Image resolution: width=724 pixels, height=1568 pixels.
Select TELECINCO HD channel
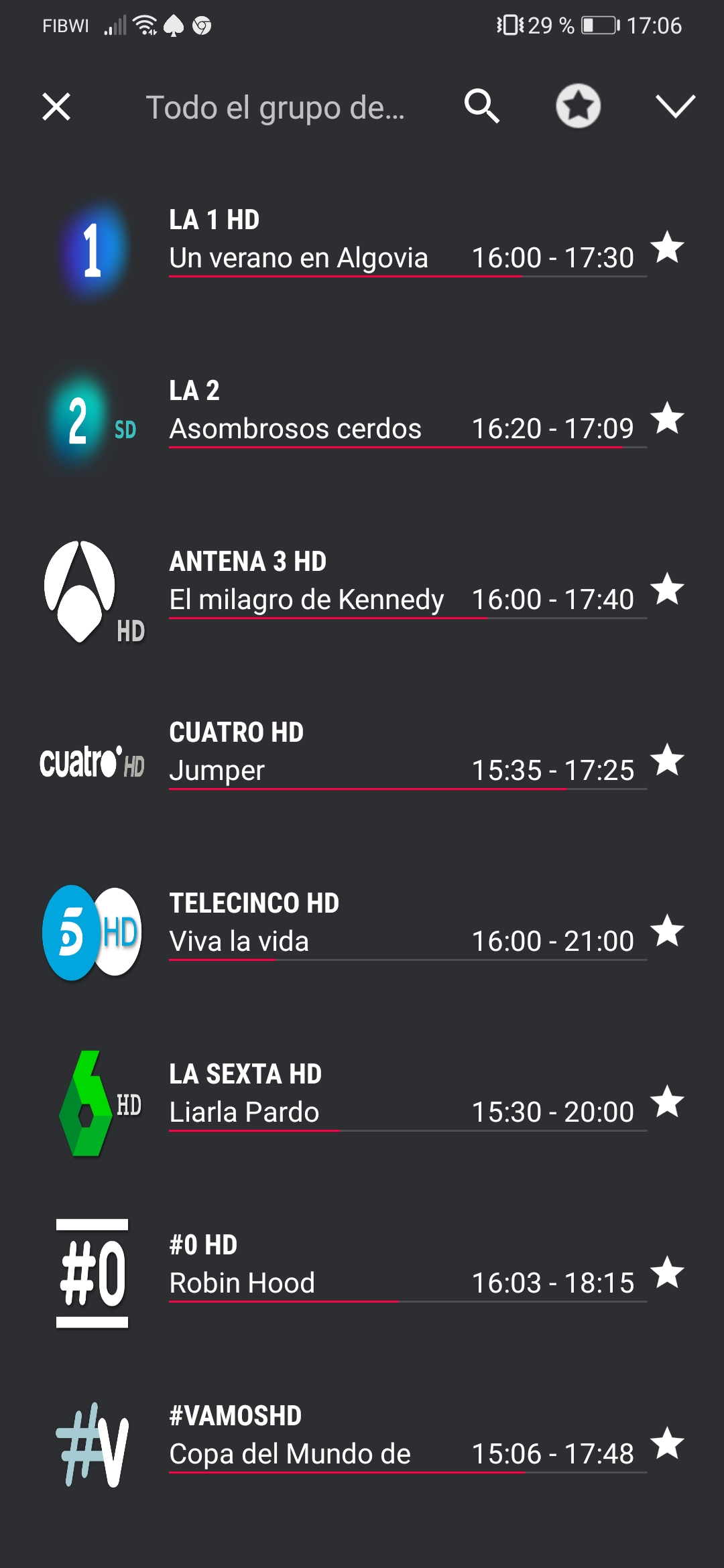[x=335, y=925]
